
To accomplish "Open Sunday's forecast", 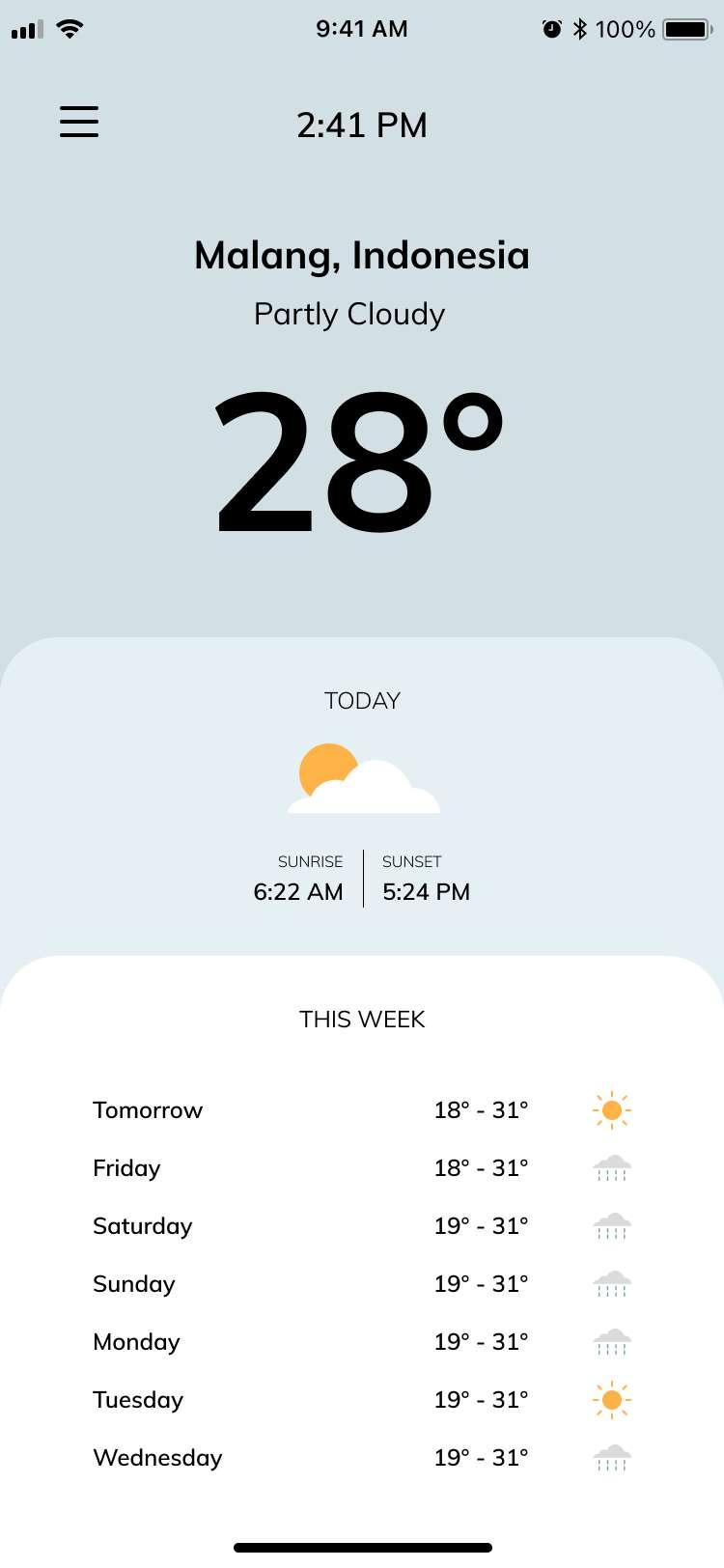I will click(362, 1284).
